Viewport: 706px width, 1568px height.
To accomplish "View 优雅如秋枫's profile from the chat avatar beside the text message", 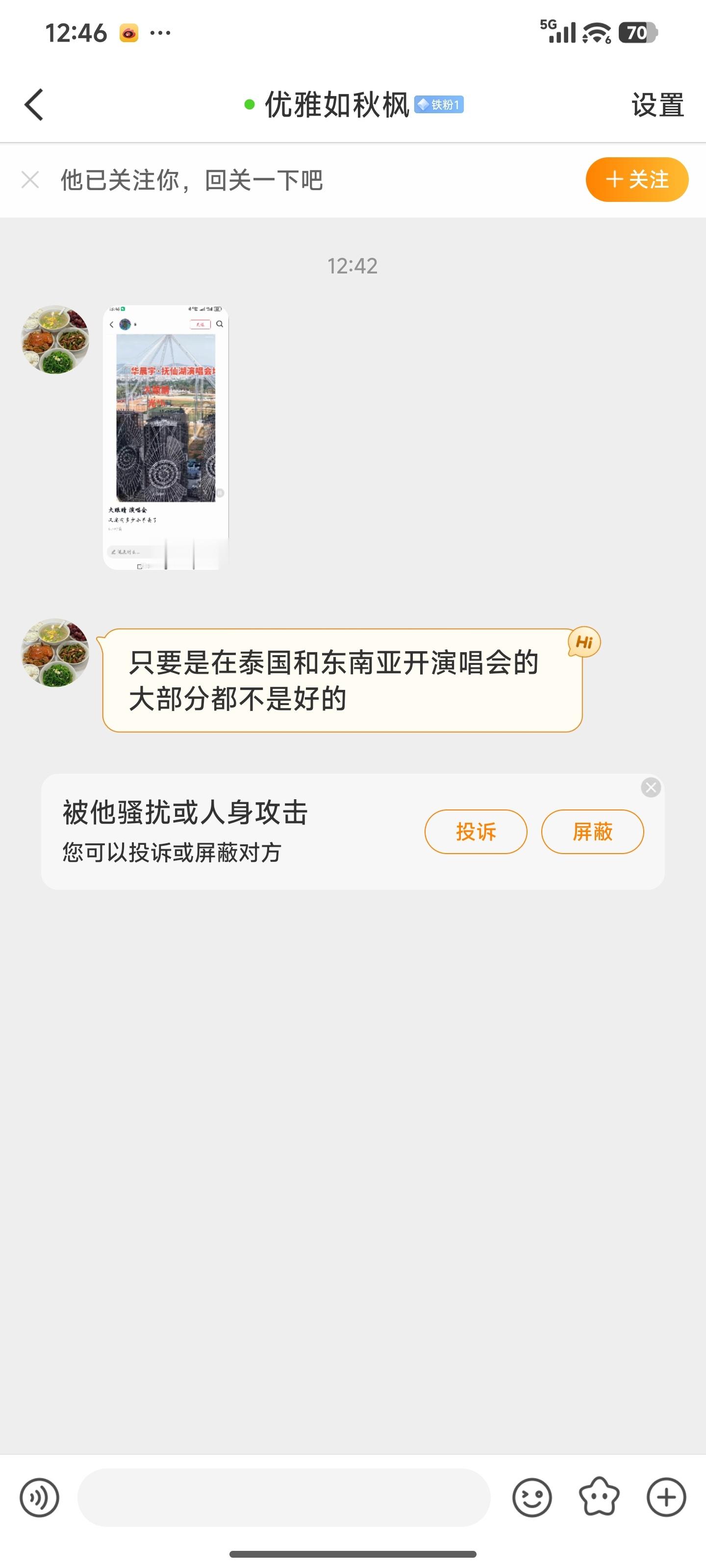I will click(55, 653).
